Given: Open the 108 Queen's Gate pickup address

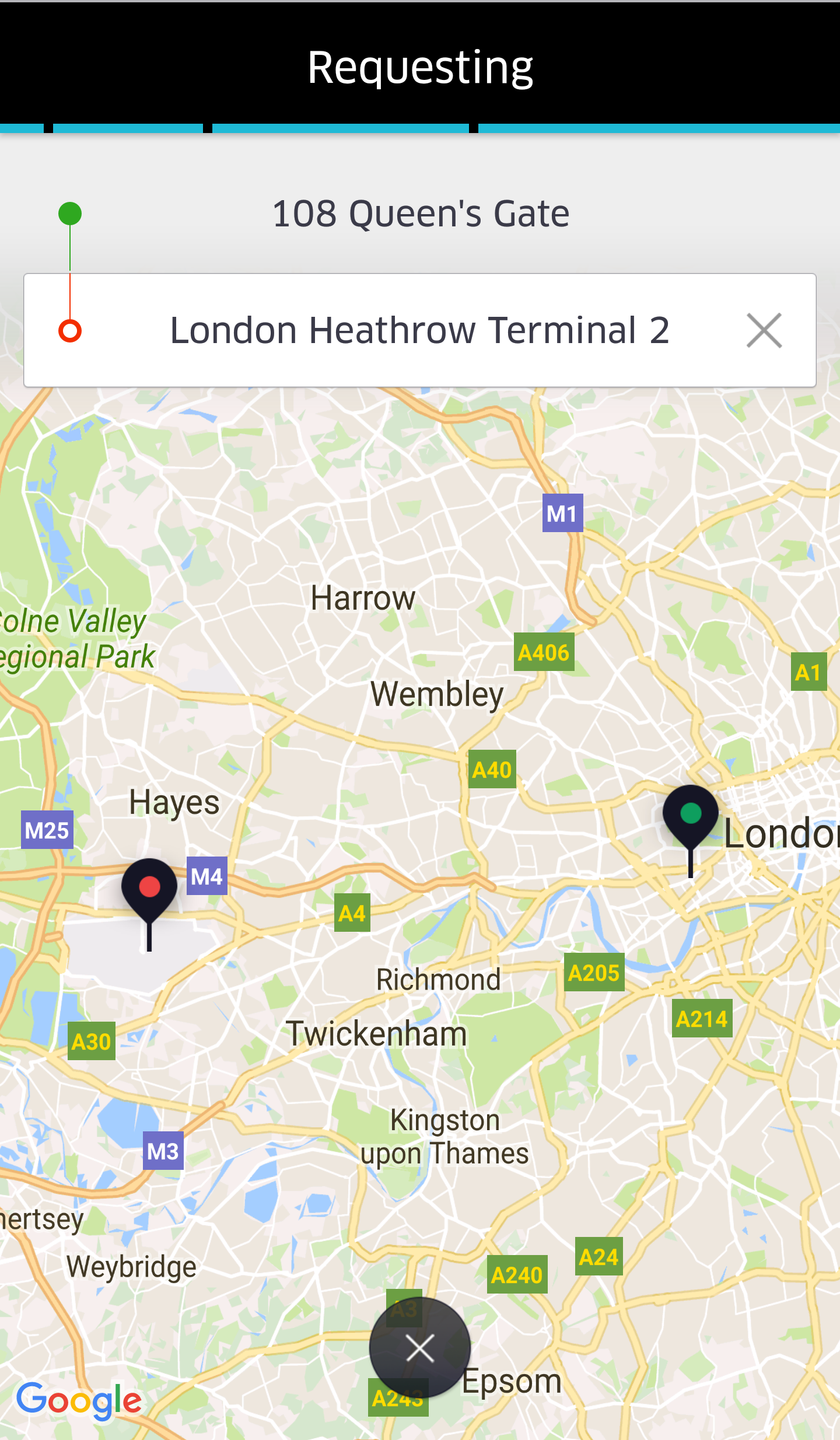Looking at the screenshot, I should (420, 214).
